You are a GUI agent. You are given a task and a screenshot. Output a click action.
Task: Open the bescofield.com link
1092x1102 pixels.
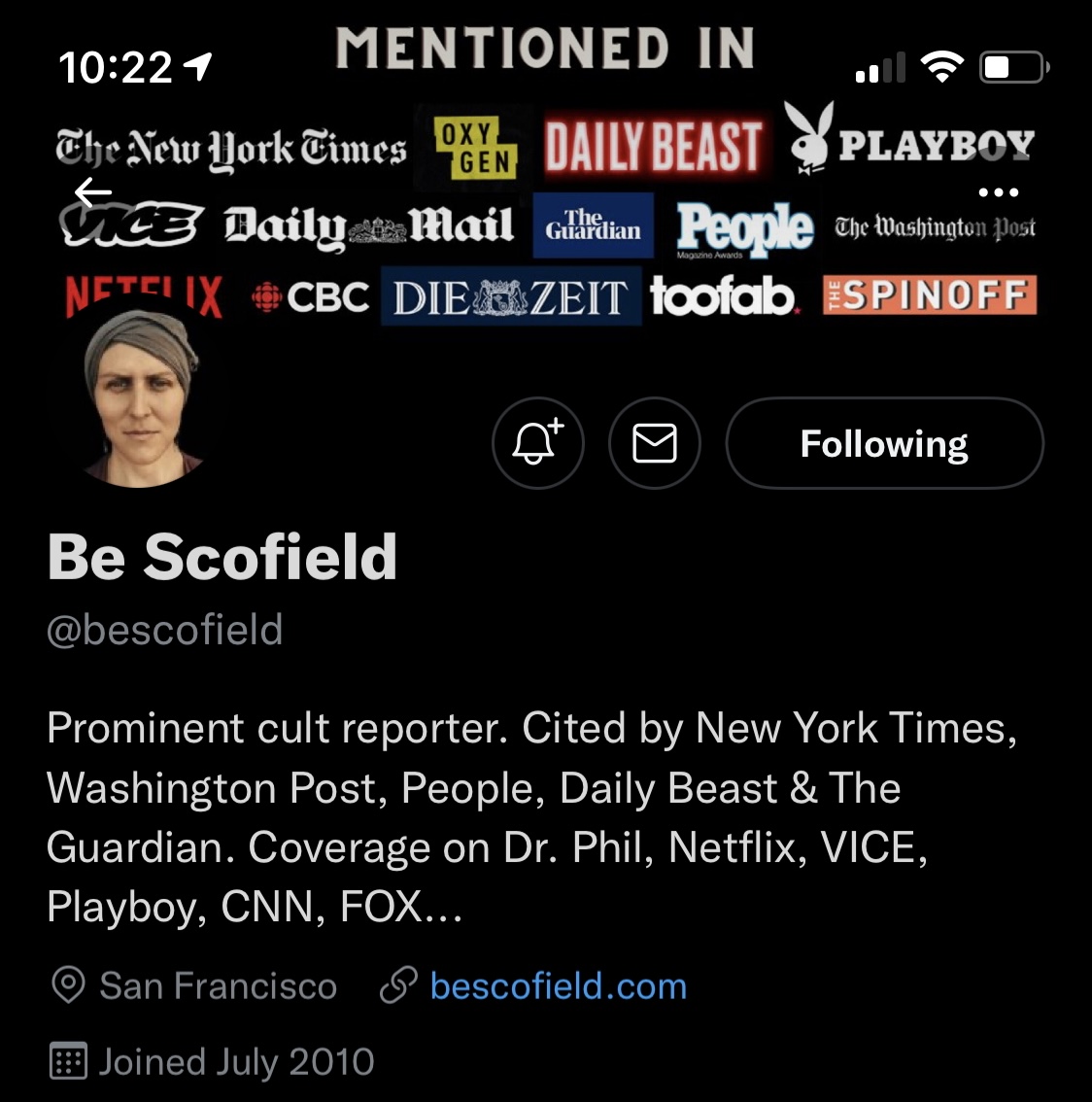(558, 986)
